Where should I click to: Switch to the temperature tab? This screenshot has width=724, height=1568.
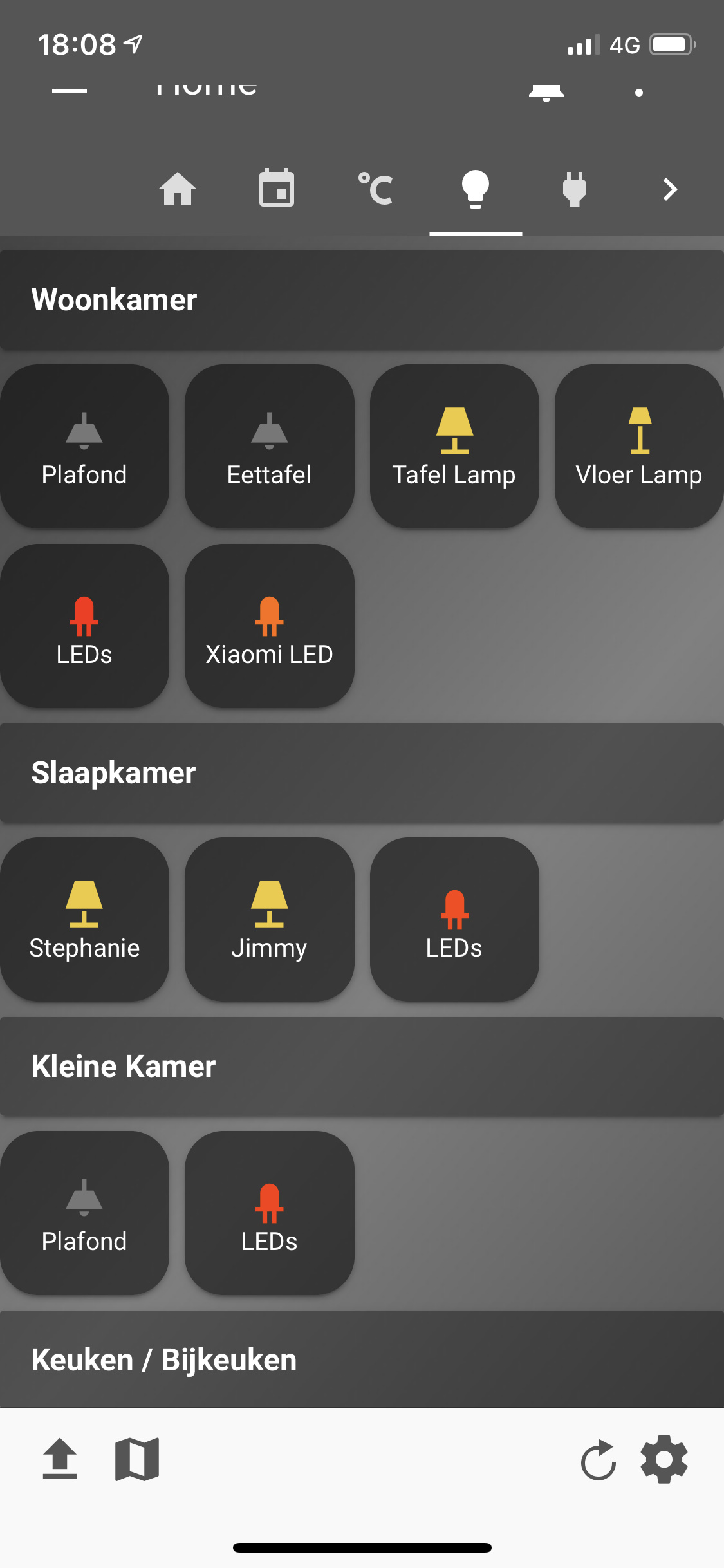tap(376, 189)
